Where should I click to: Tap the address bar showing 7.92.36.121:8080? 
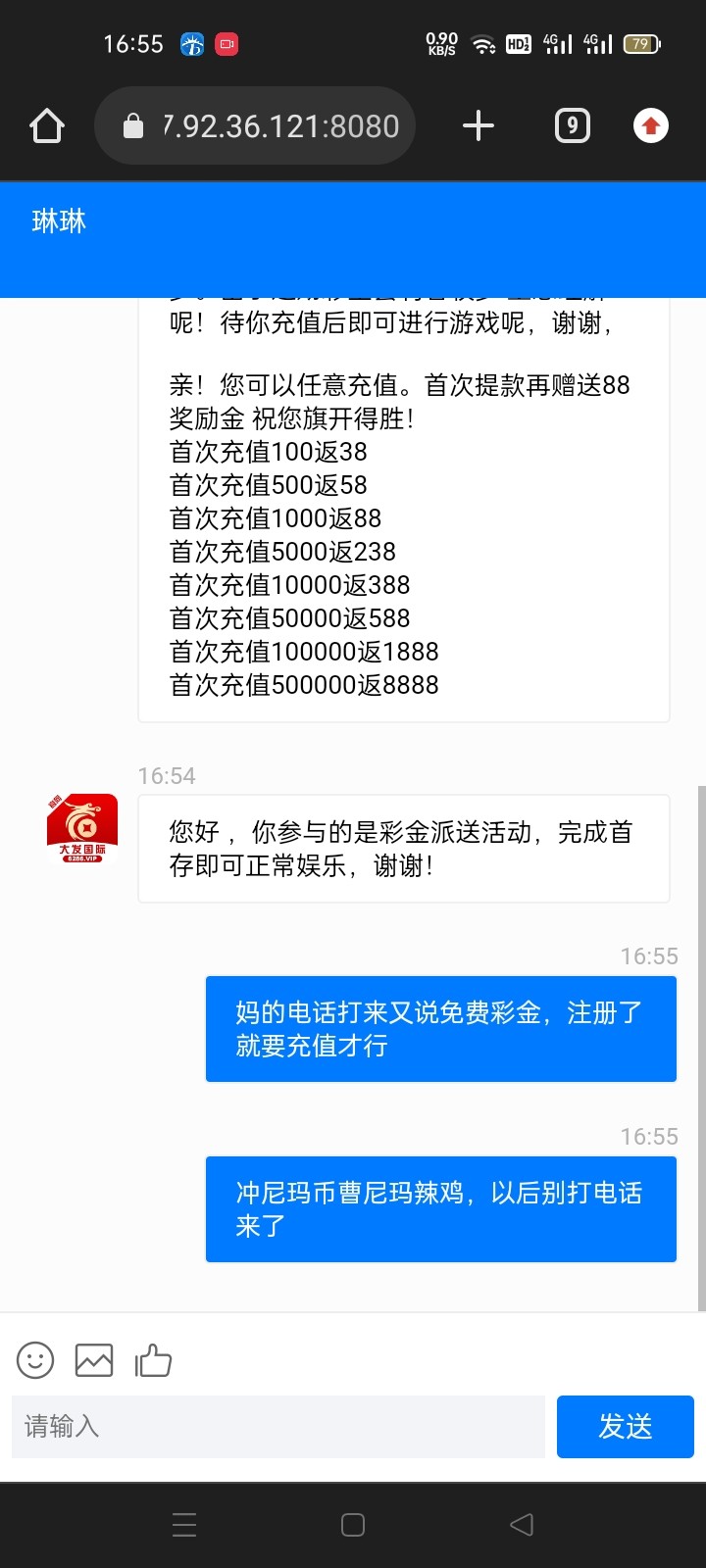pos(255,125)
